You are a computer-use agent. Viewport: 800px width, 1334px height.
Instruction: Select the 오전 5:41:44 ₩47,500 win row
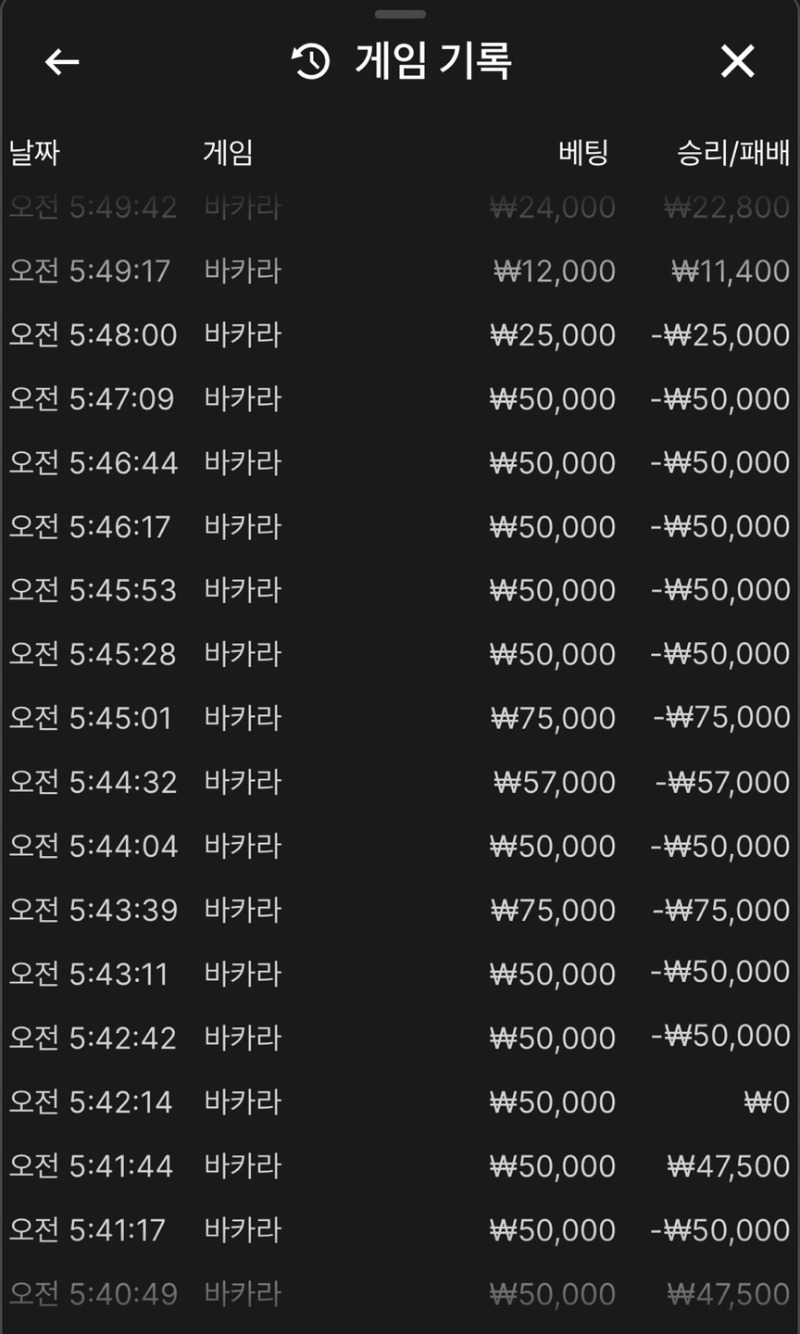pyautogui.click(x=400, y=1166)
